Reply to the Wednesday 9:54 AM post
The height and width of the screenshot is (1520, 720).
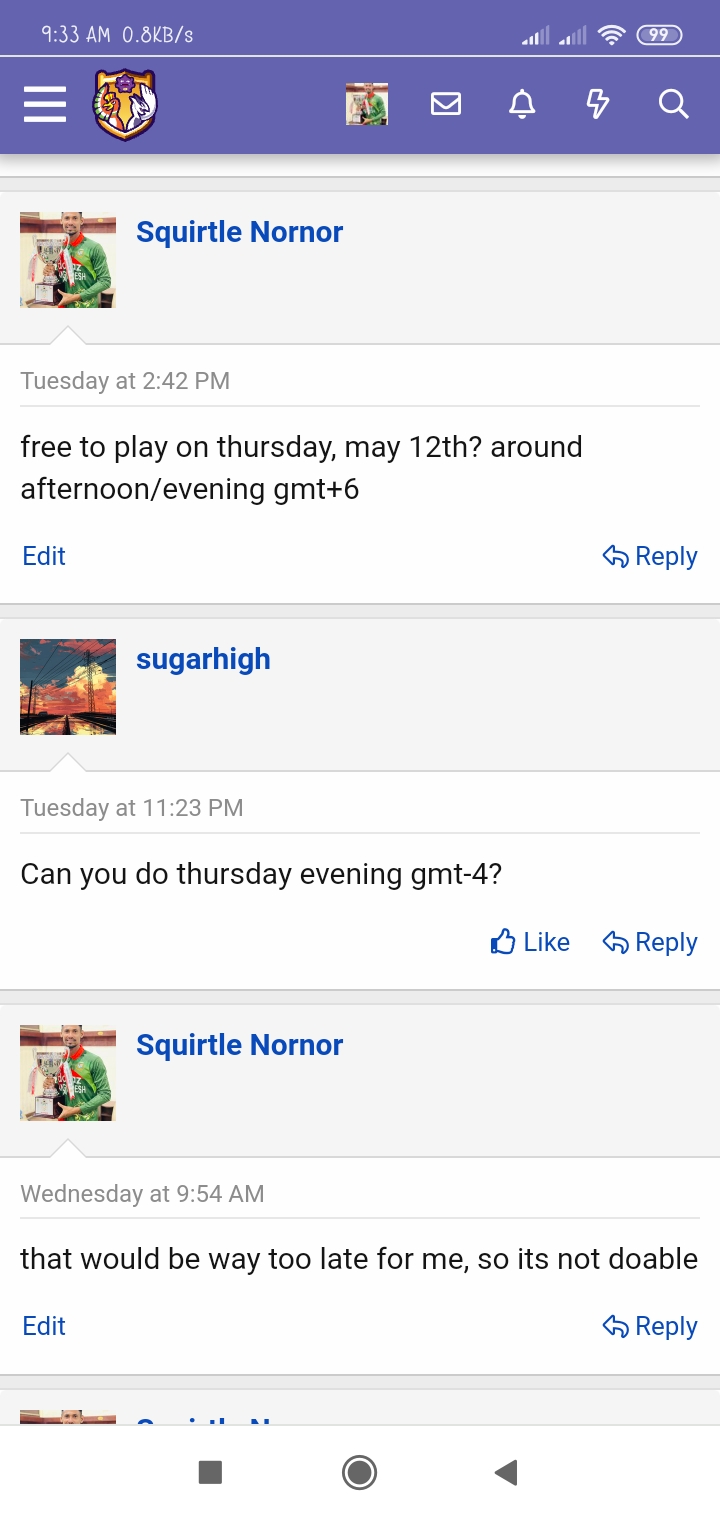650,1326
